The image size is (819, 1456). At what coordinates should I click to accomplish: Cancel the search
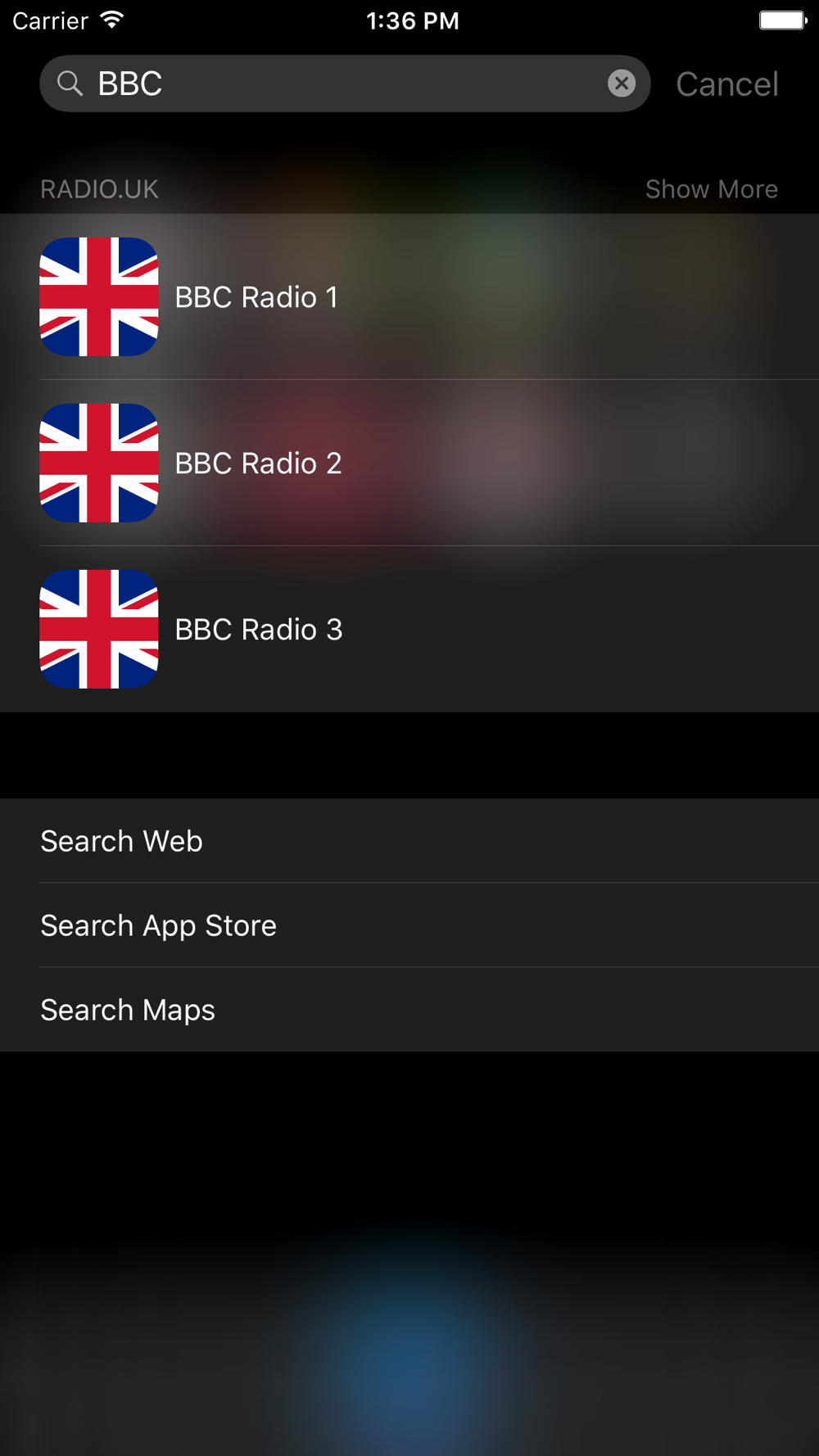click(x=726, y=84)
